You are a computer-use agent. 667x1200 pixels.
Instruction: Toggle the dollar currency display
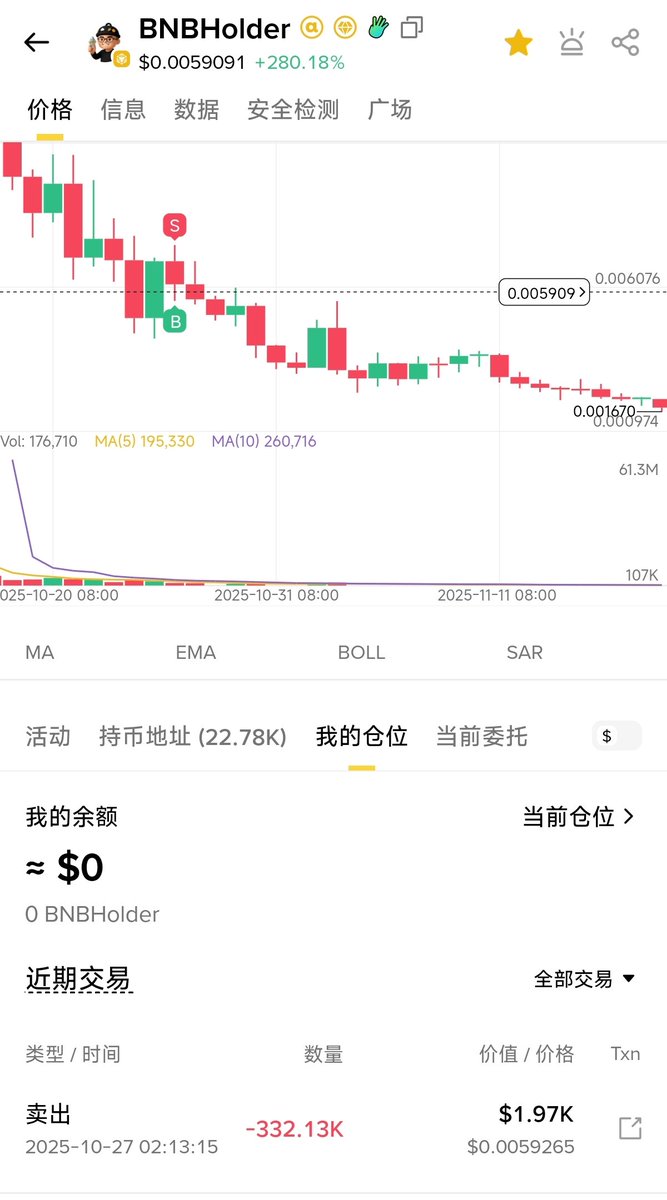click(x=617, y=737)
